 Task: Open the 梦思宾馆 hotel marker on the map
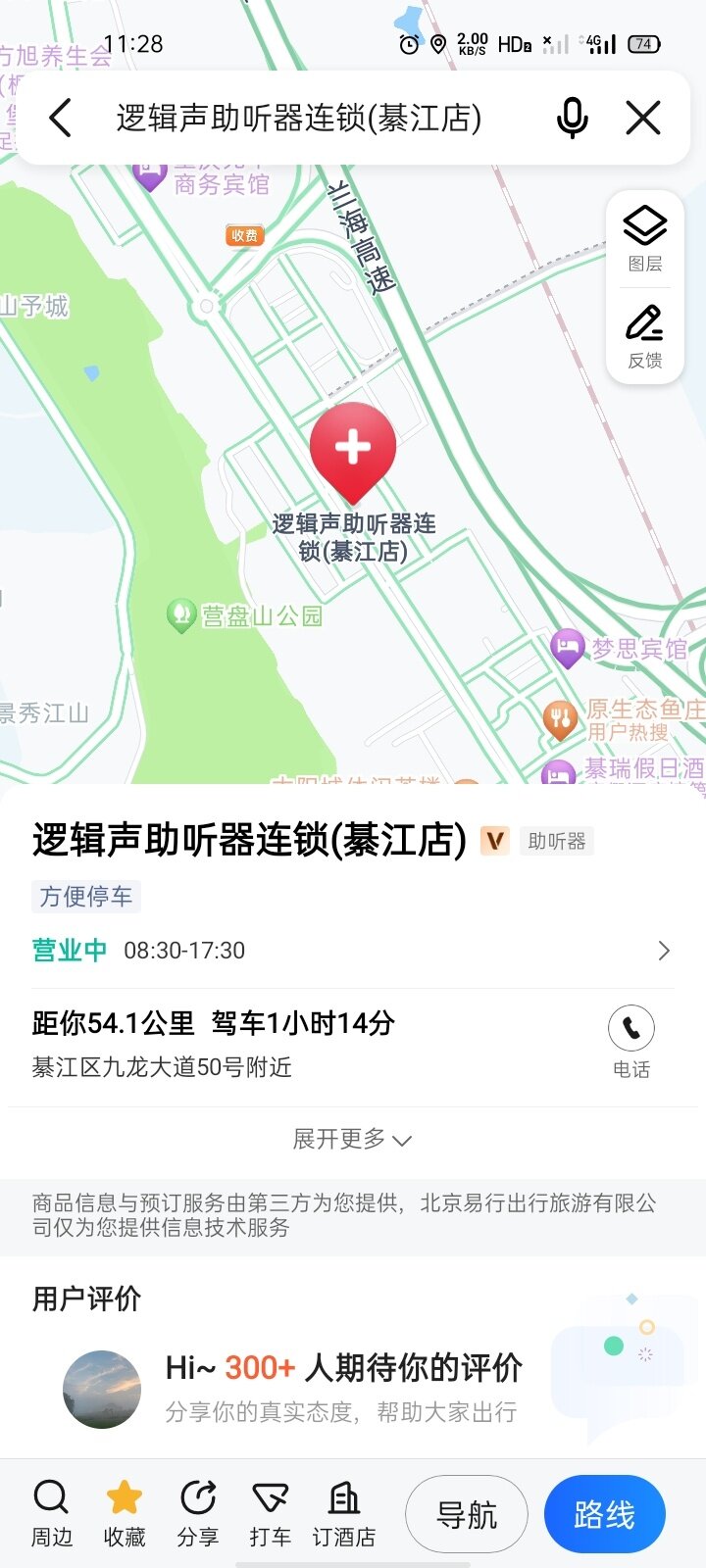tap(568, 648)
